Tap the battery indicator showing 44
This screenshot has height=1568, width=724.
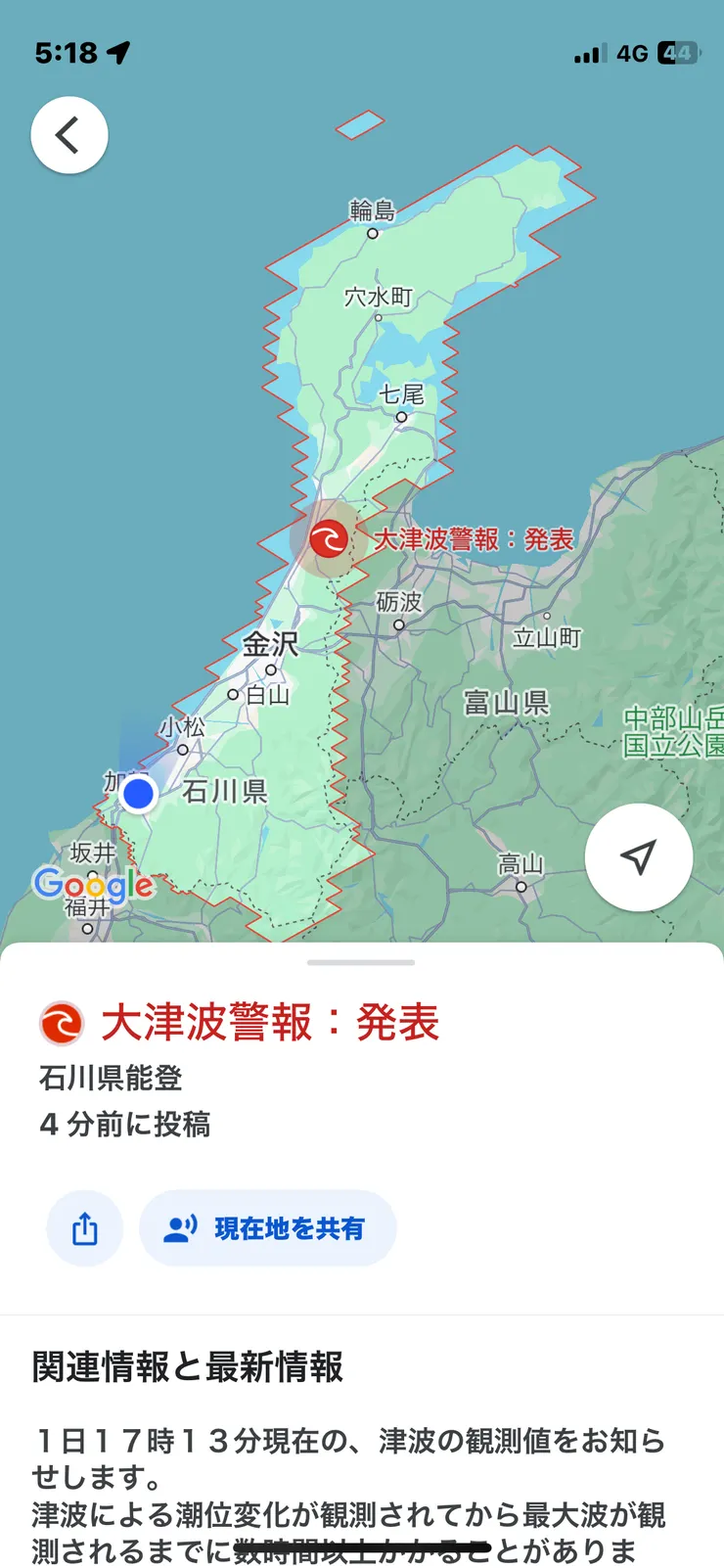pos(677,56)
